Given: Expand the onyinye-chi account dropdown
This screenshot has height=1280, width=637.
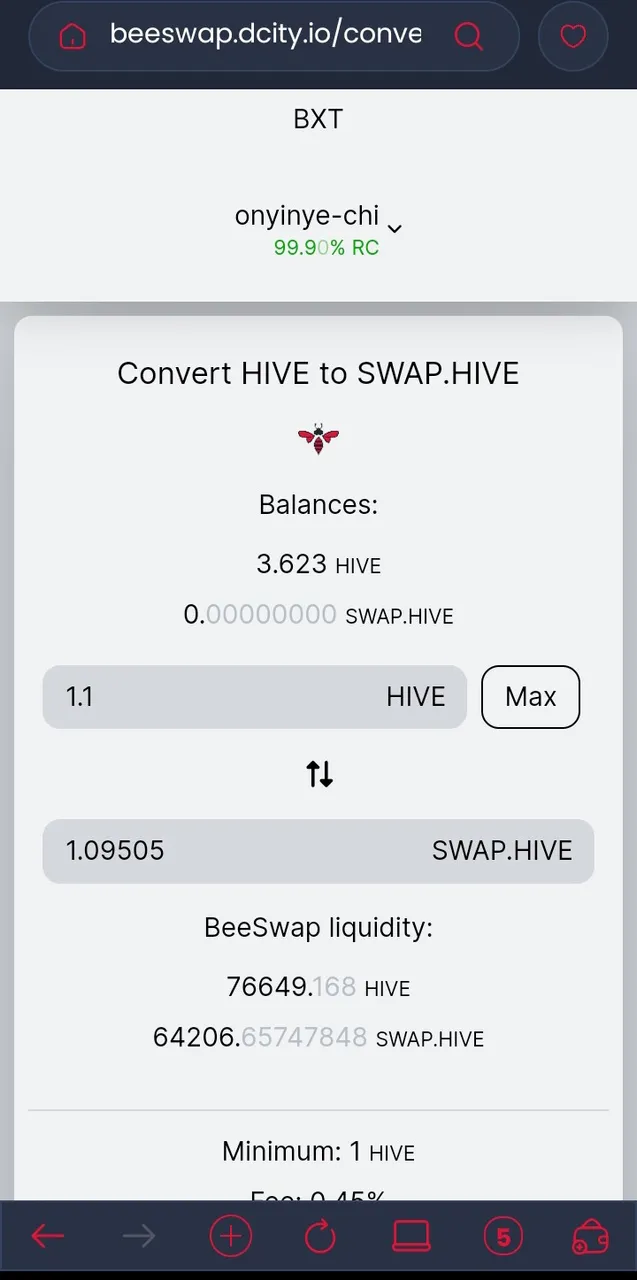Looking at the screenshot, I should (394, 229).
